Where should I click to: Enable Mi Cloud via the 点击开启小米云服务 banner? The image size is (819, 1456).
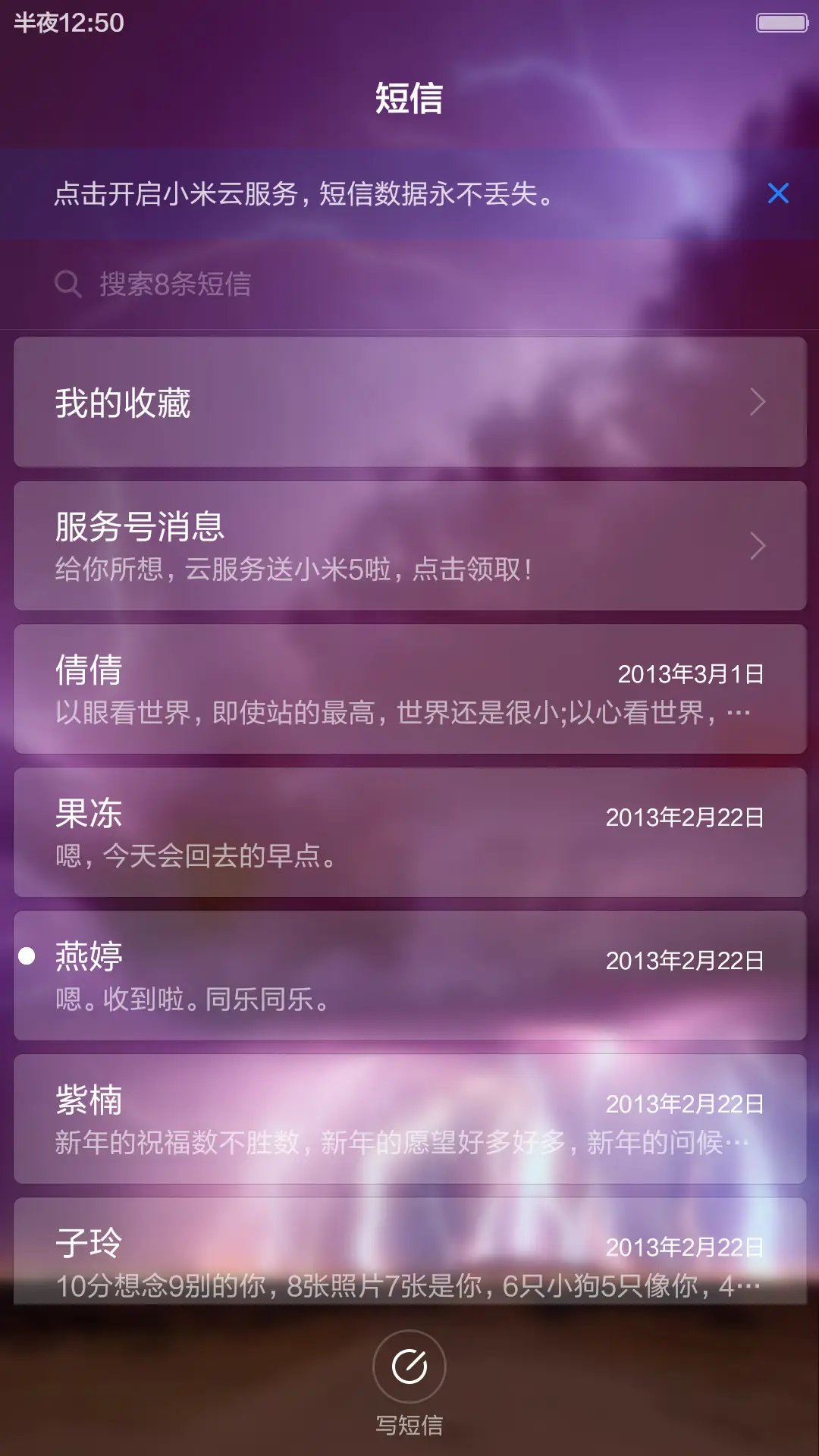(x=303, y=194)
